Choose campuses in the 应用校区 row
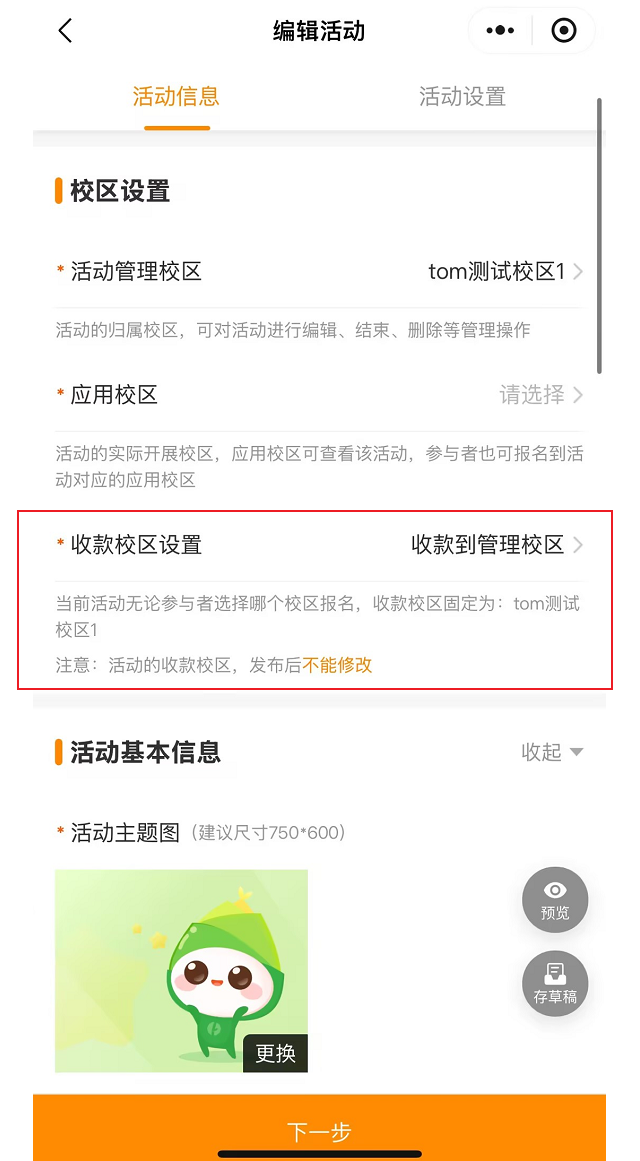This screenshot has height=1161, width=640. (320, 395)
